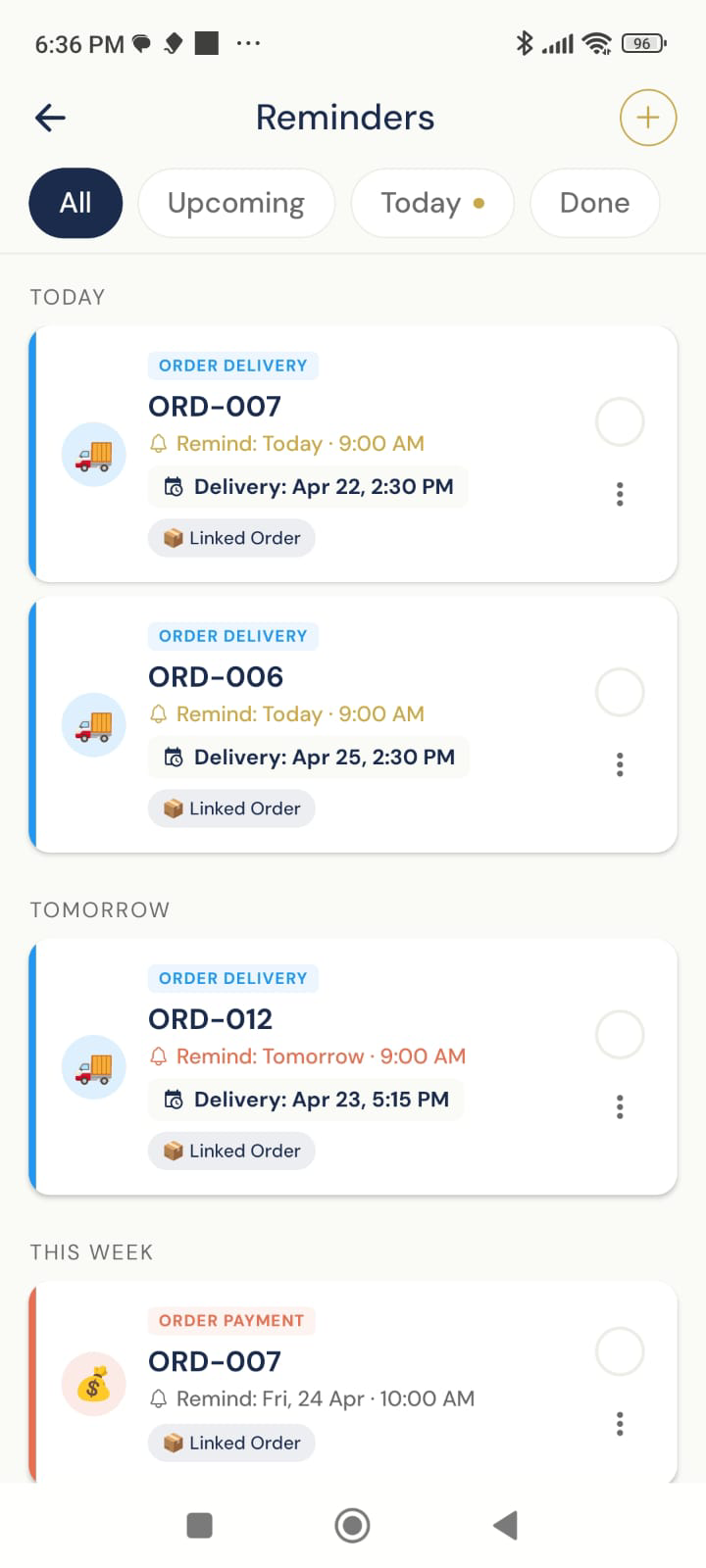The width and height of the screenshot is (706, 1568).
Task: Open the three-dot menu on ORD-006
Action: pos(620,764)
